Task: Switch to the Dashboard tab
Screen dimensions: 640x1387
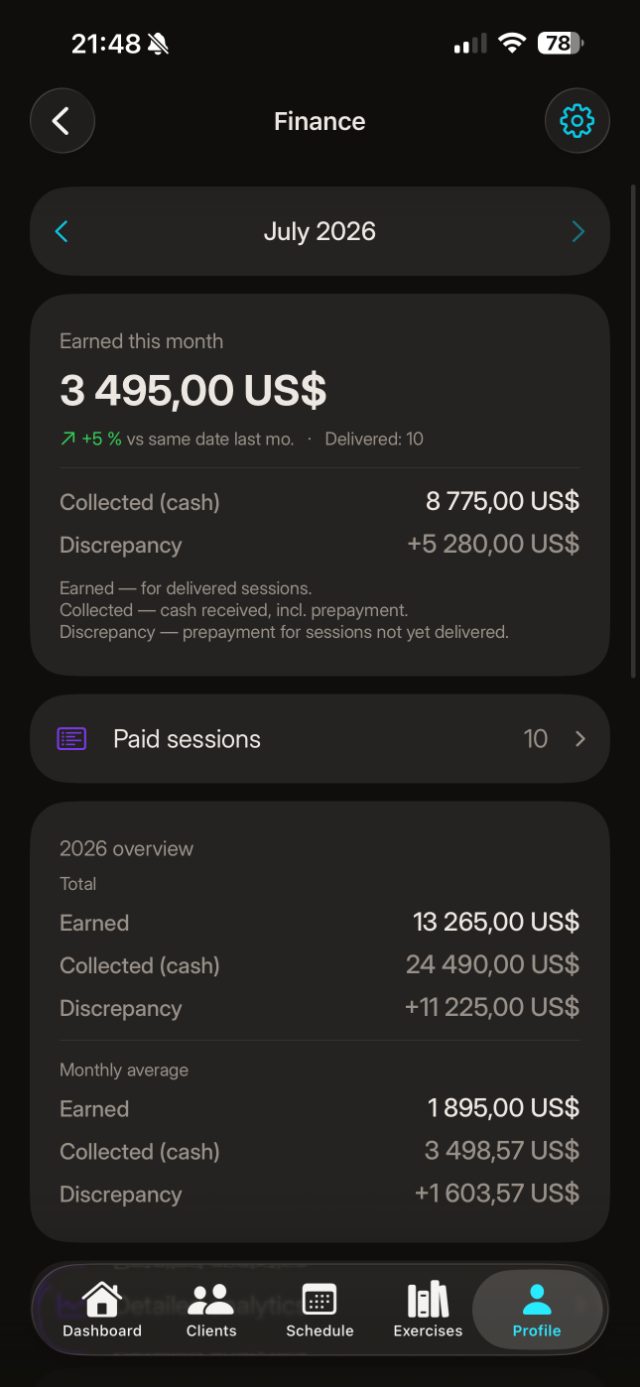Action: [x=102, y=1310]
